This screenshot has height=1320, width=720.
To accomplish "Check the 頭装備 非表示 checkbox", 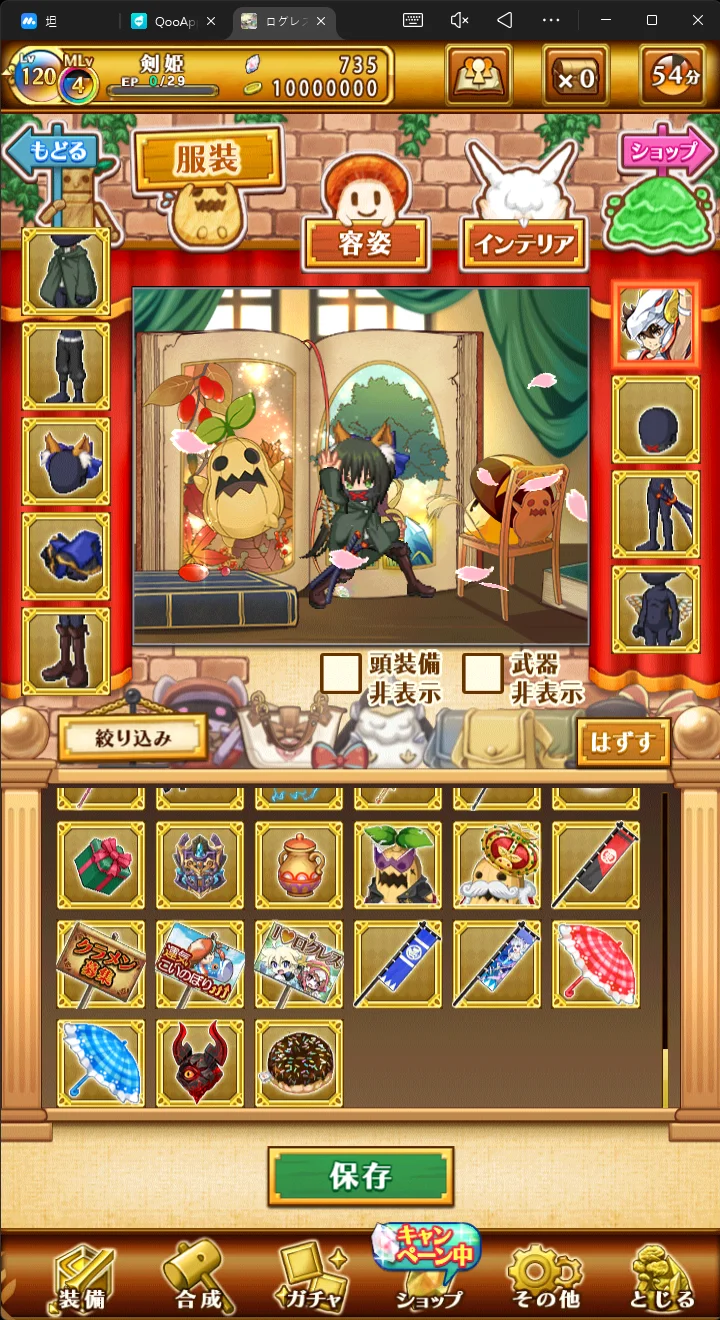I will click(x=341, y=674).
